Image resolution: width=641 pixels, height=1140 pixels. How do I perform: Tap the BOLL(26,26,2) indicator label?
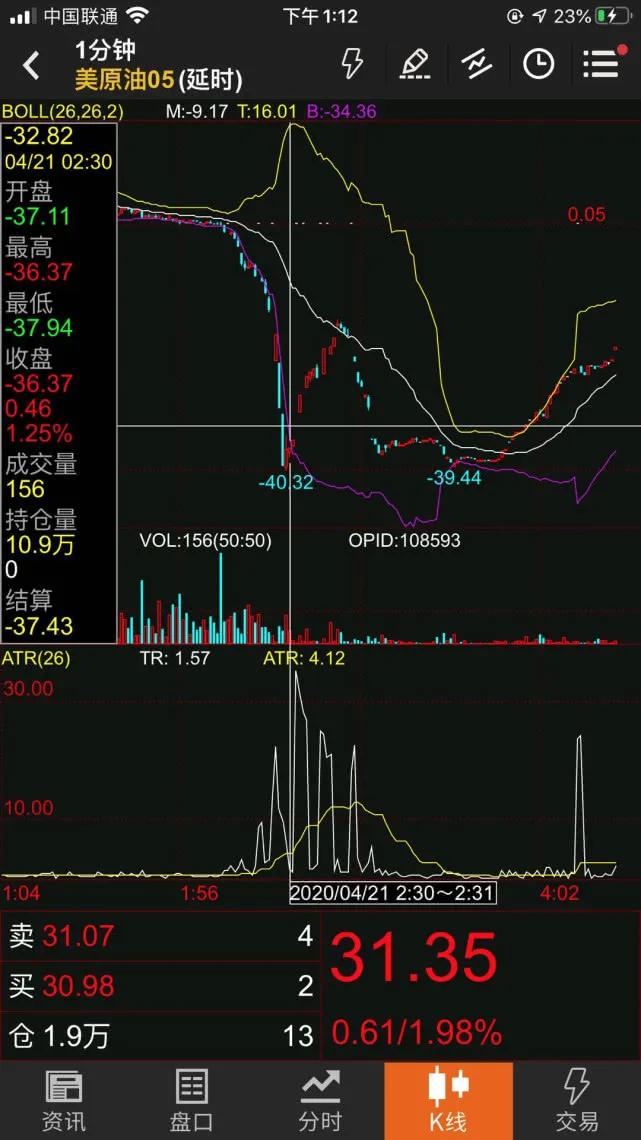tap(63, 112)
